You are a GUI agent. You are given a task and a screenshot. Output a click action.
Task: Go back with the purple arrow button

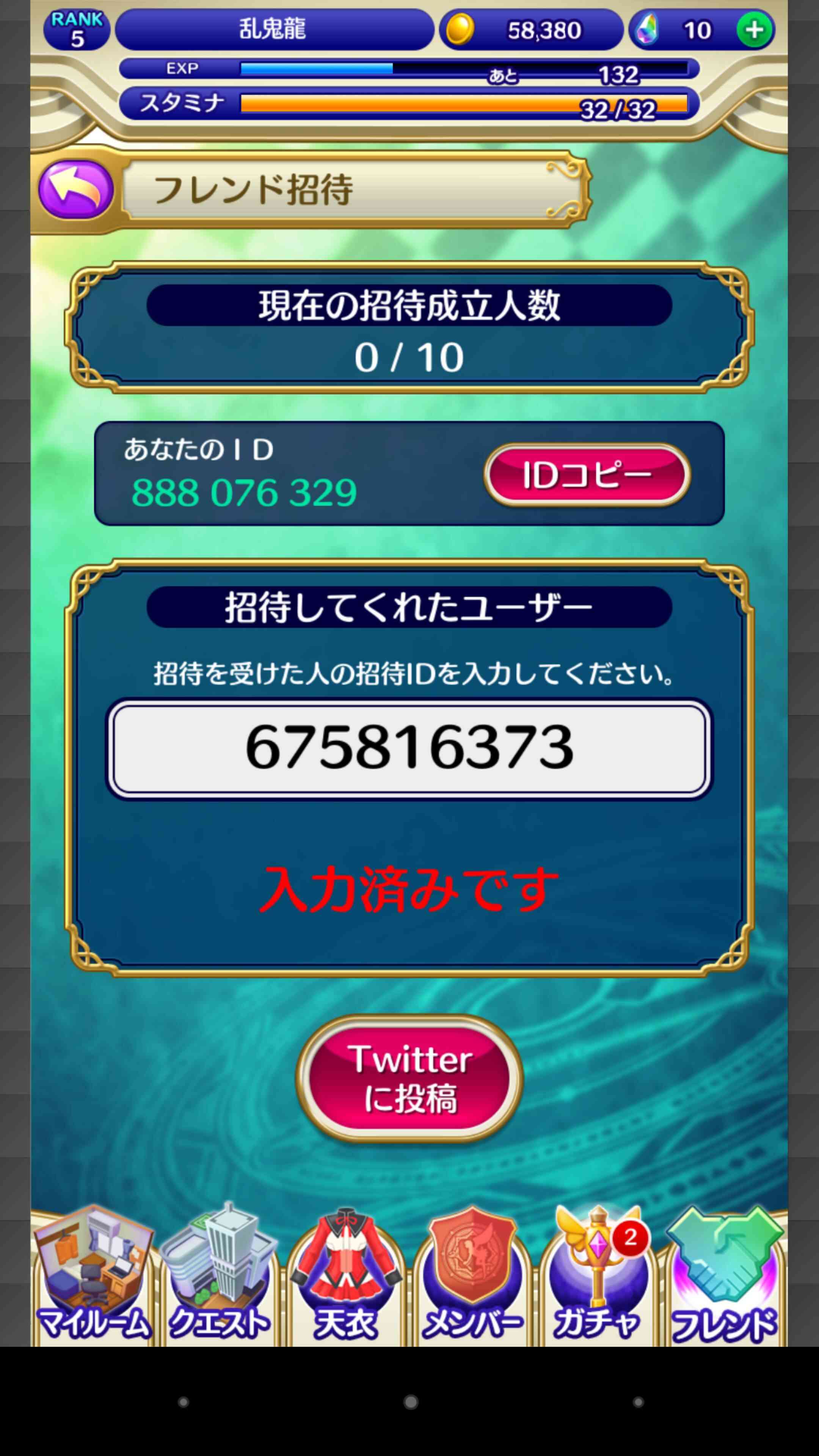point(76,189)
